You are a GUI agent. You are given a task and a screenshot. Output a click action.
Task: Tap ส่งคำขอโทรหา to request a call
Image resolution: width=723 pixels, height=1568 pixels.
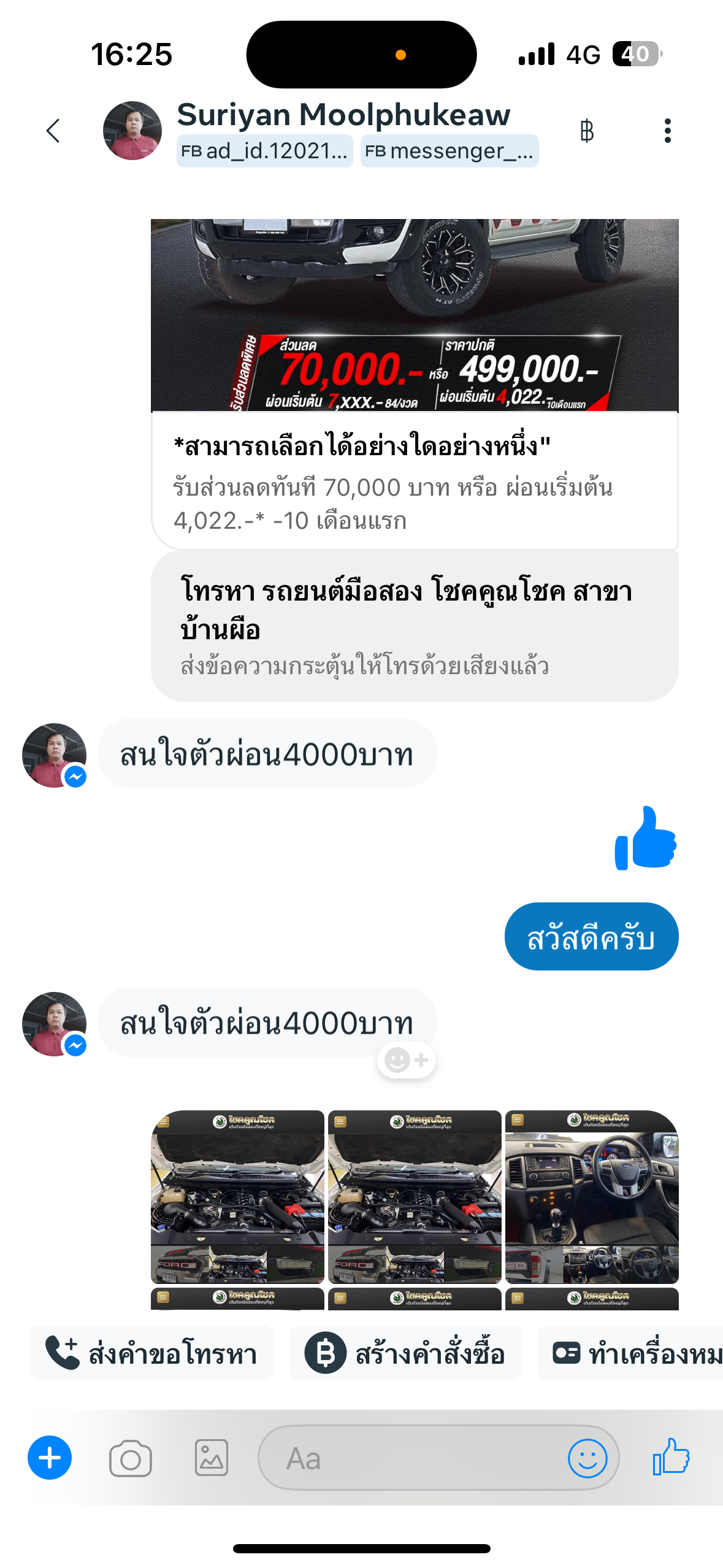pos(151,1353)
